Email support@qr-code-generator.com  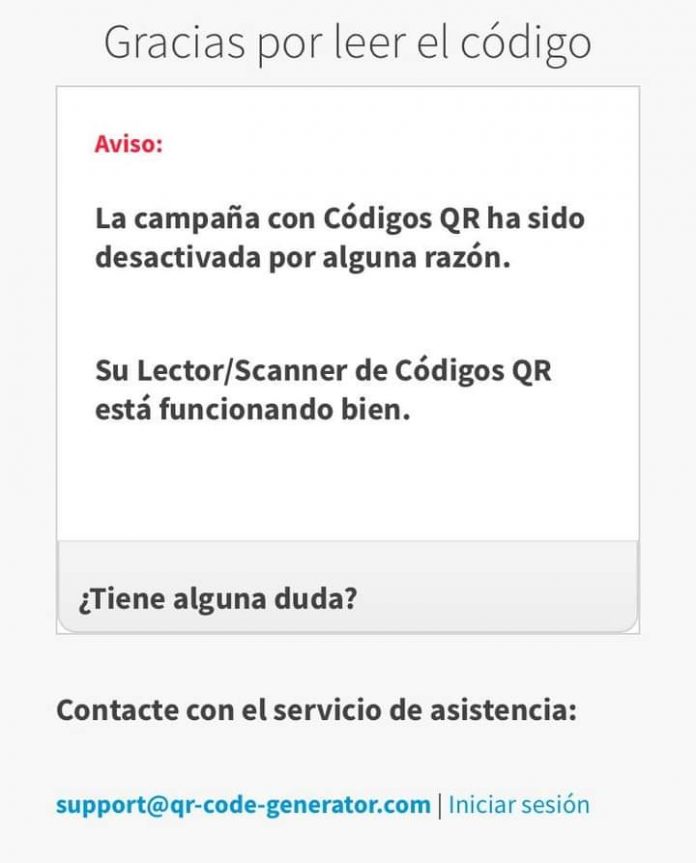(243, 804)
